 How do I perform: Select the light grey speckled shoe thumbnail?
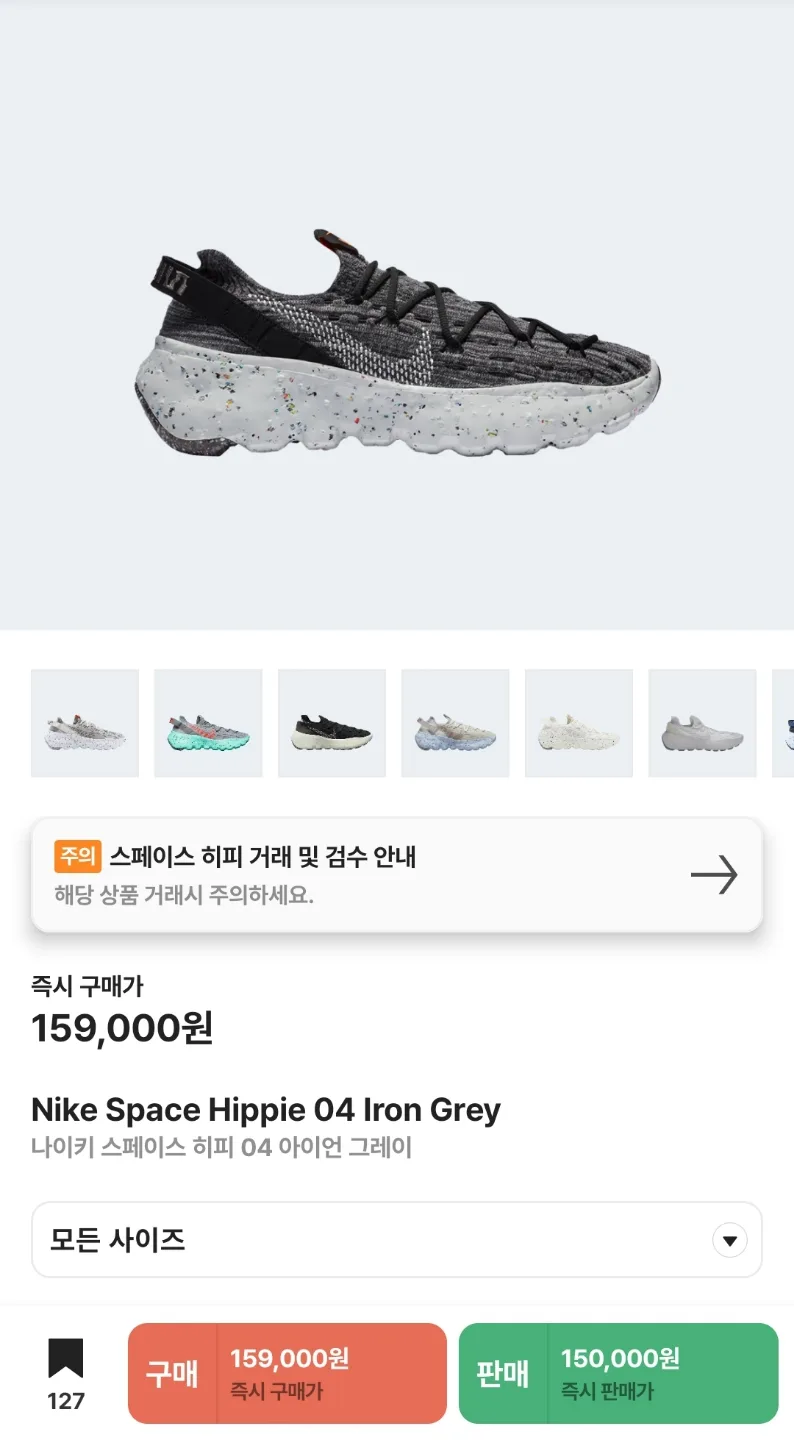pyautogui.click(x=85, y=723)
